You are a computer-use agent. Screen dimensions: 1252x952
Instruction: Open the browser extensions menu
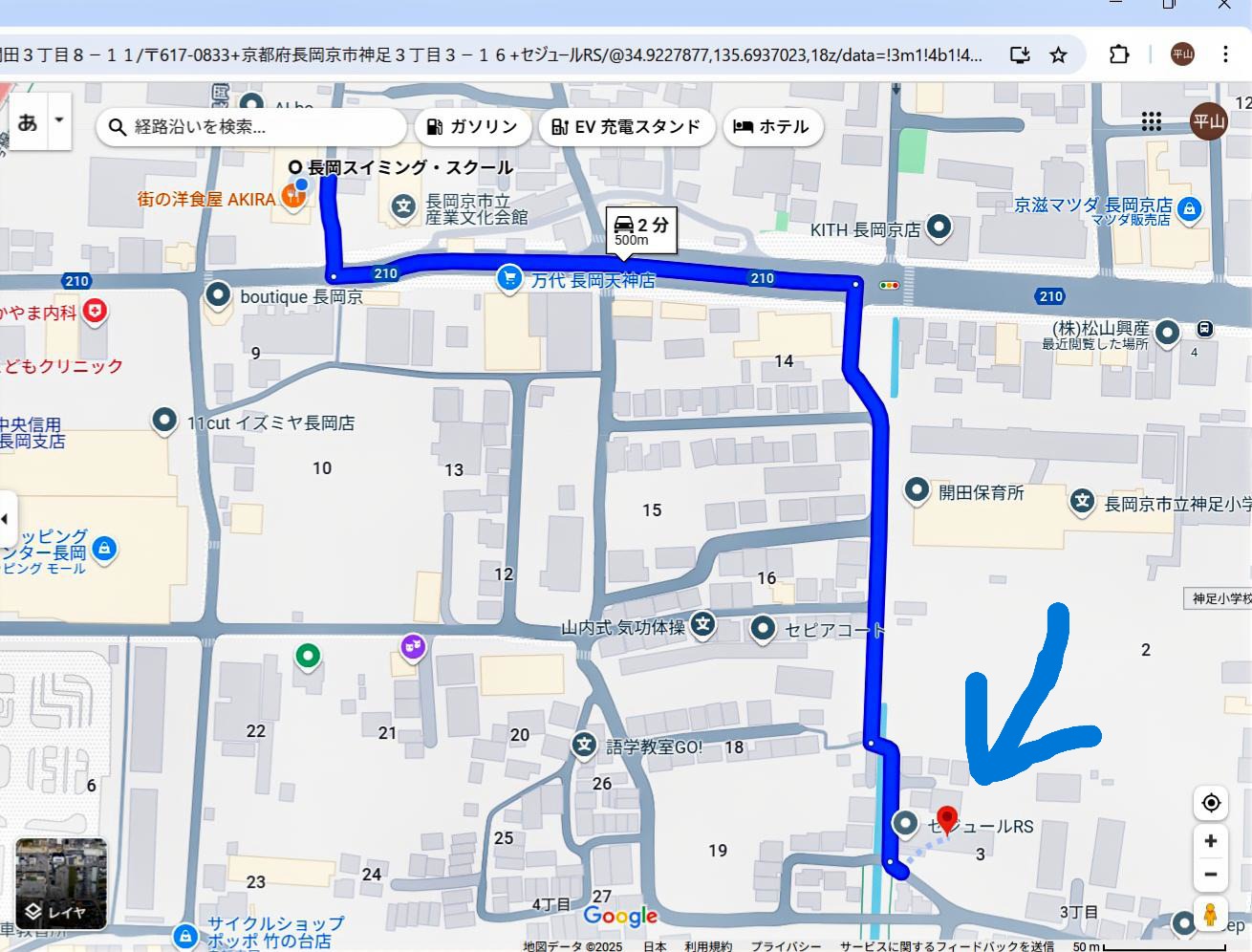coord(1118,54)
